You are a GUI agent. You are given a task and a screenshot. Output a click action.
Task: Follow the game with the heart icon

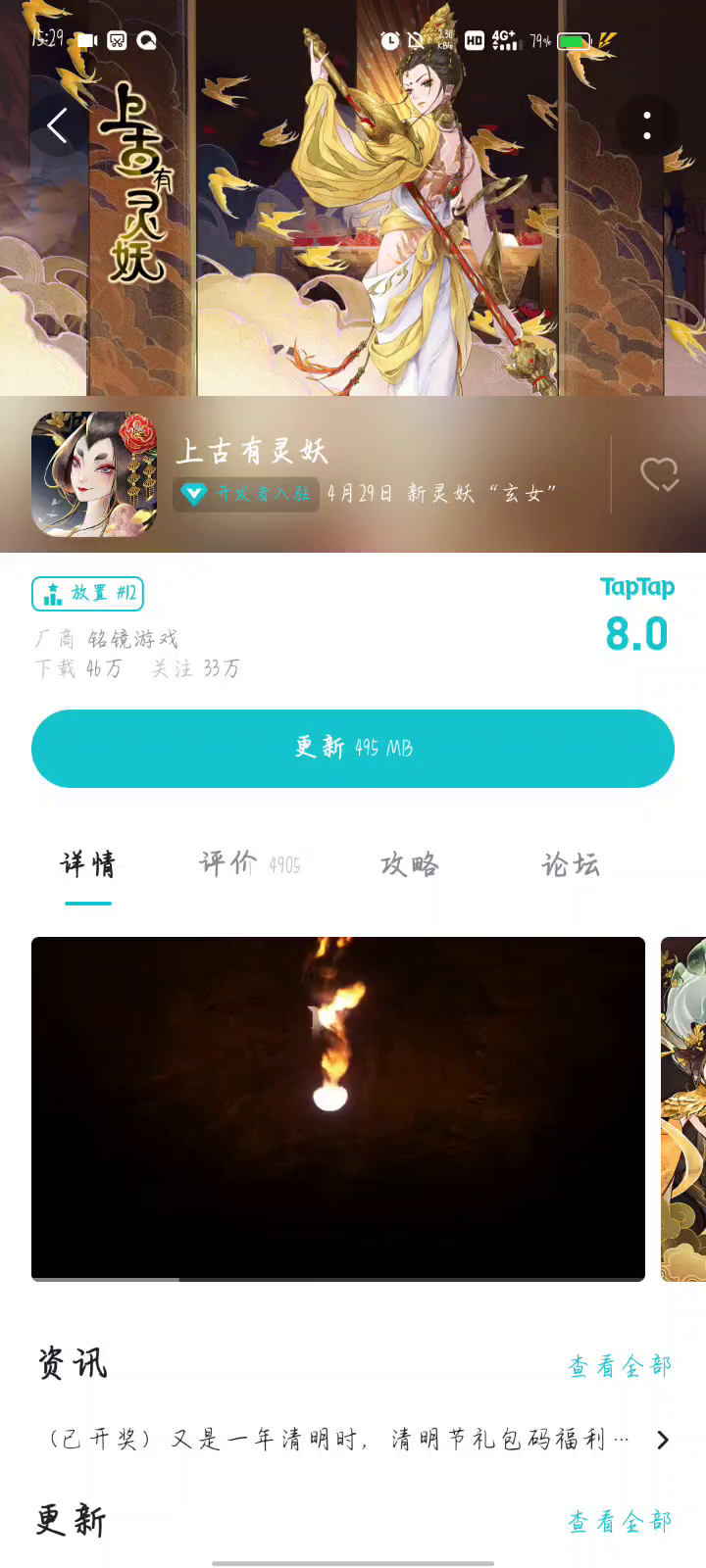coord(659,475)
